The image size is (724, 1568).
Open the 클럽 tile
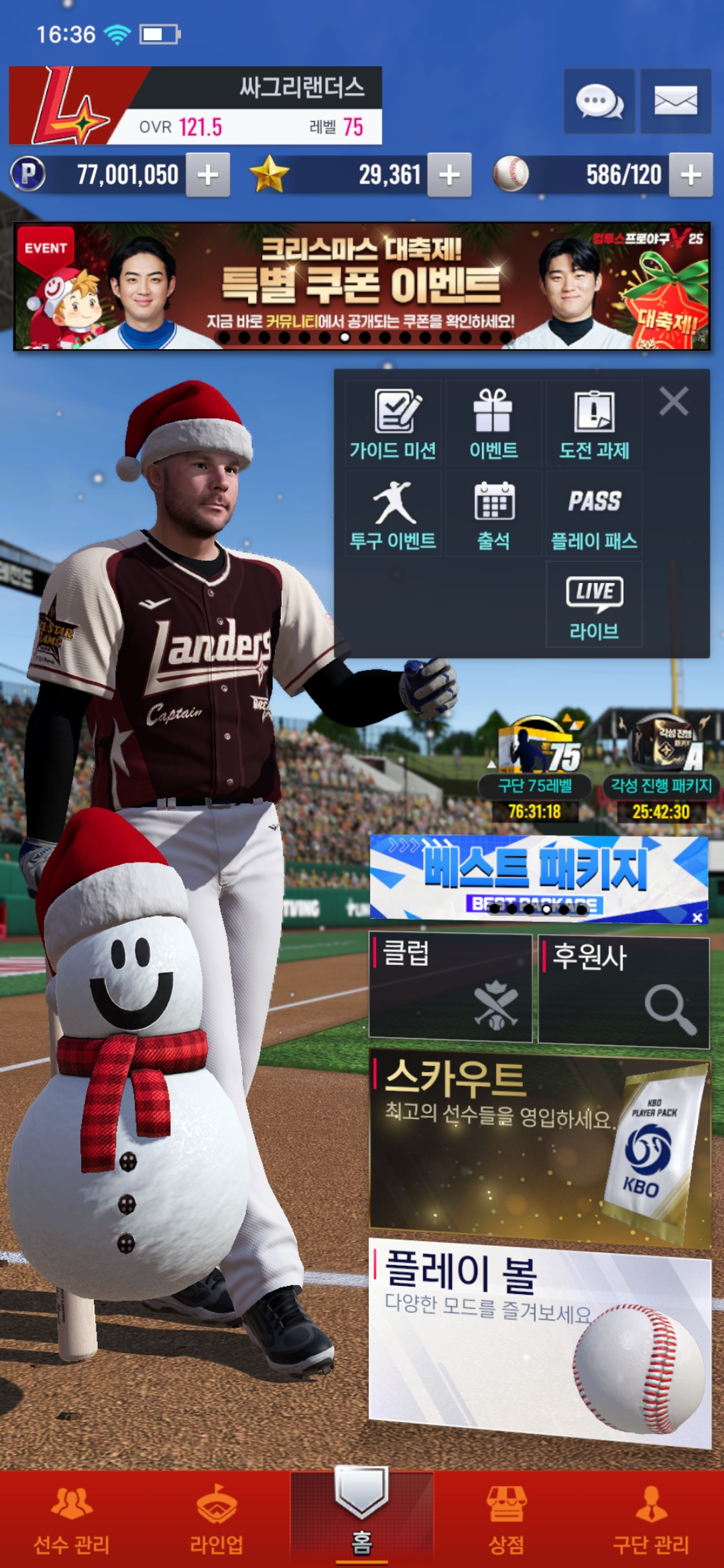(450, 987)
